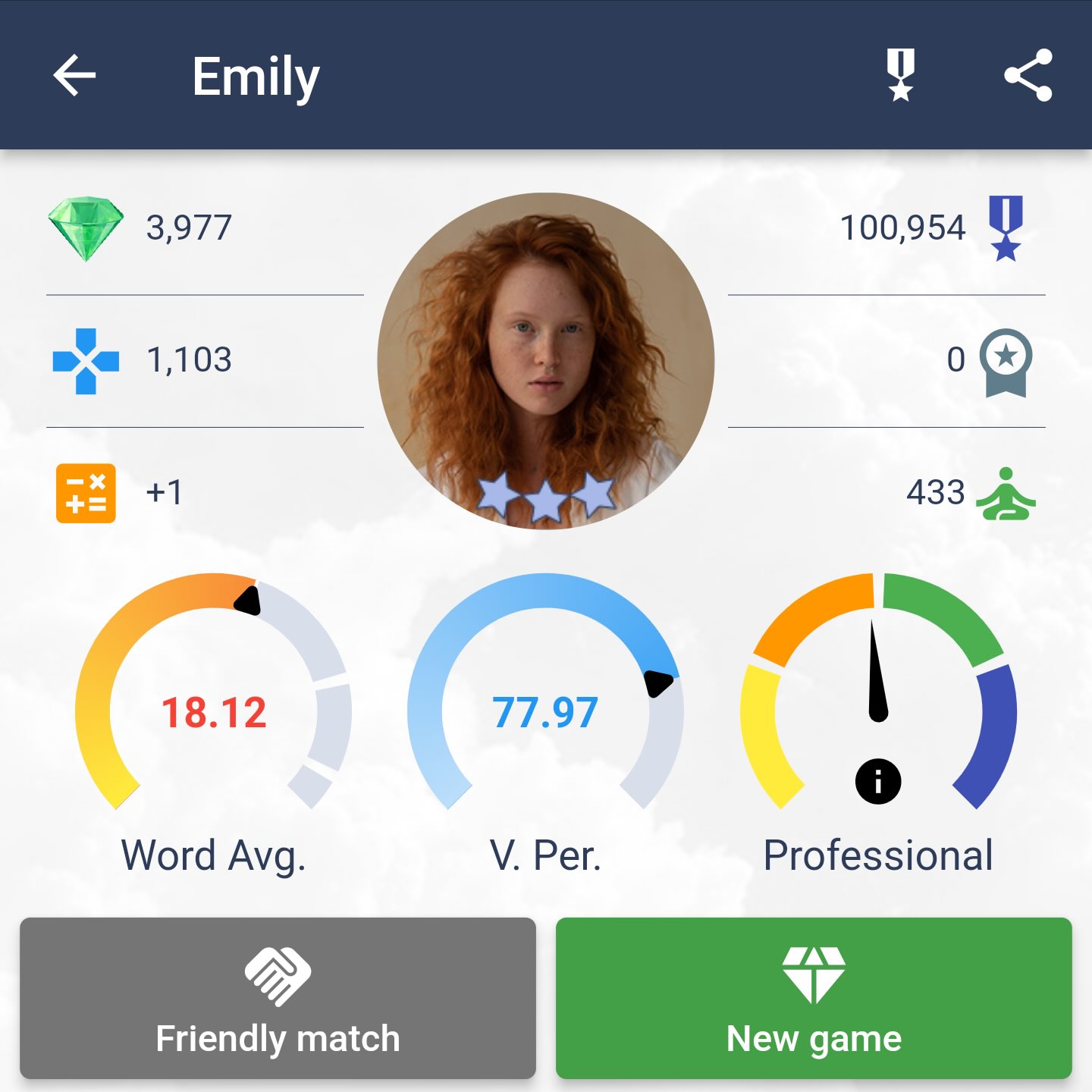1092x1092 pixels.
Task: Open Emily's profile picture
Action: (545, 360)
